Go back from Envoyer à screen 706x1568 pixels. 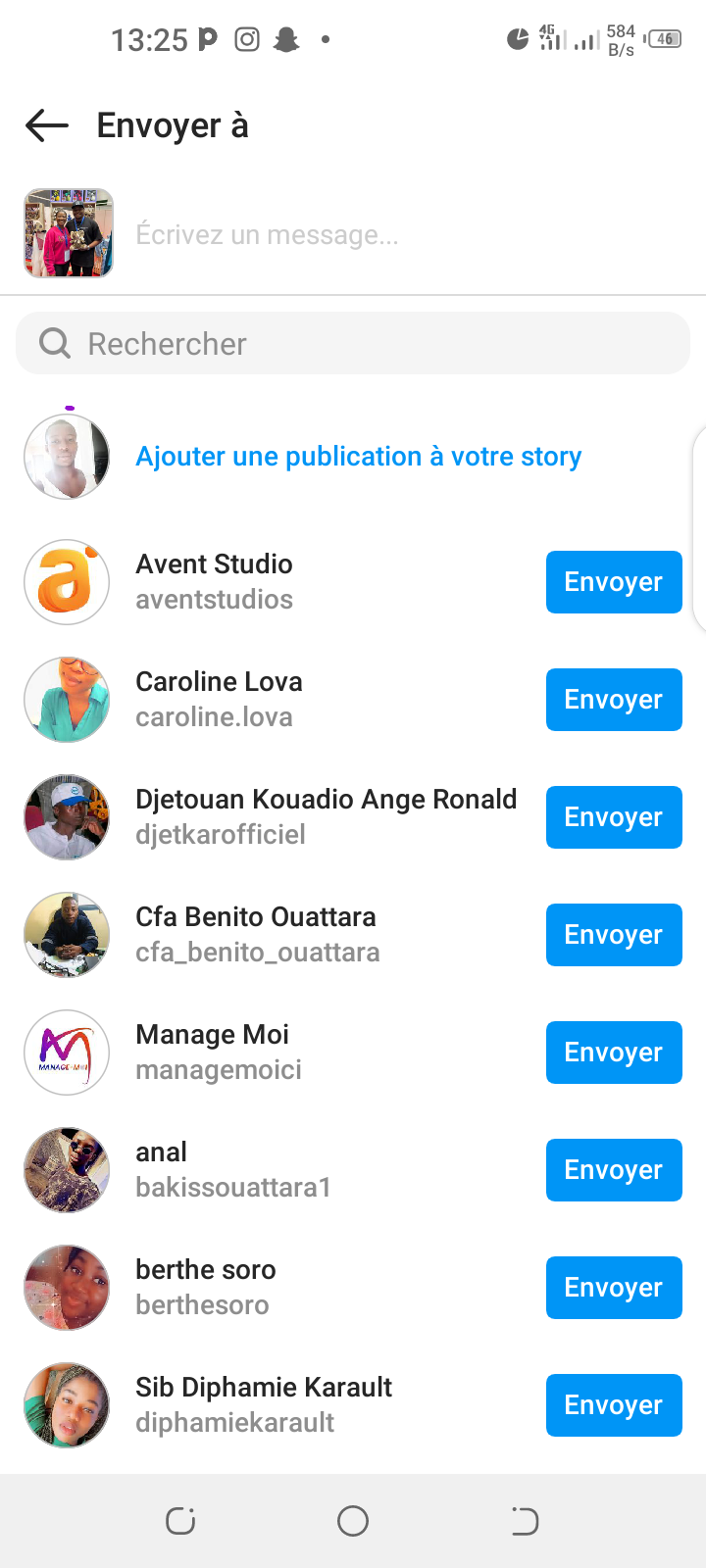[x=47, y=125]
